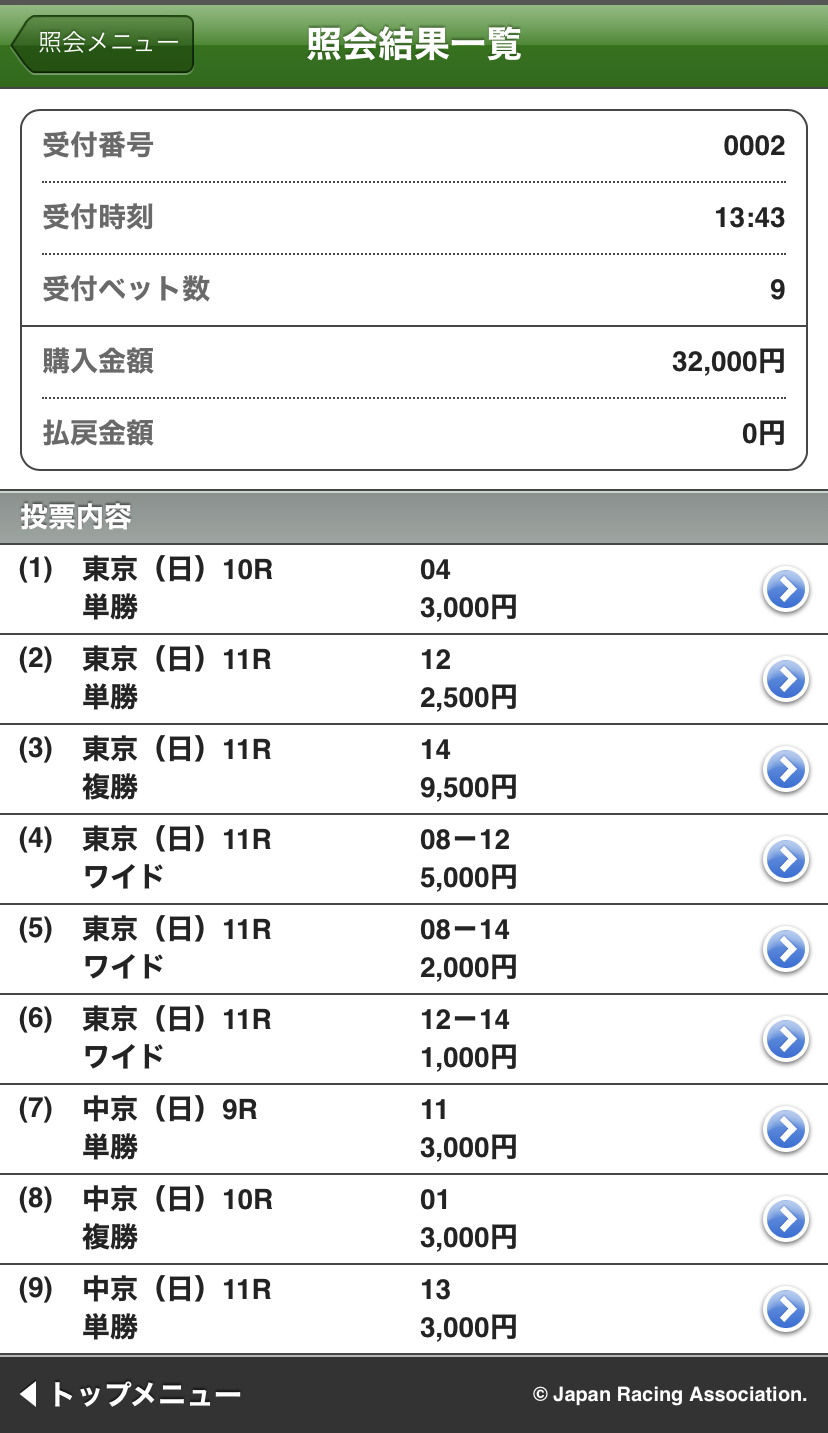Screen dimensions: 828x1433
Task: View details of bet (3) 複勝 14
Action: click(x=414, y=769)
